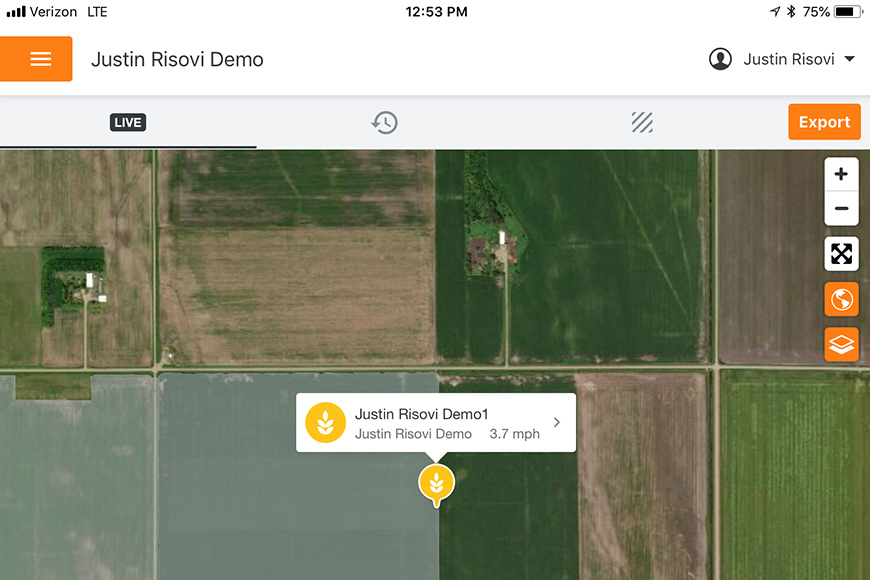Expand the map to fullscreen

click(841, 254)
